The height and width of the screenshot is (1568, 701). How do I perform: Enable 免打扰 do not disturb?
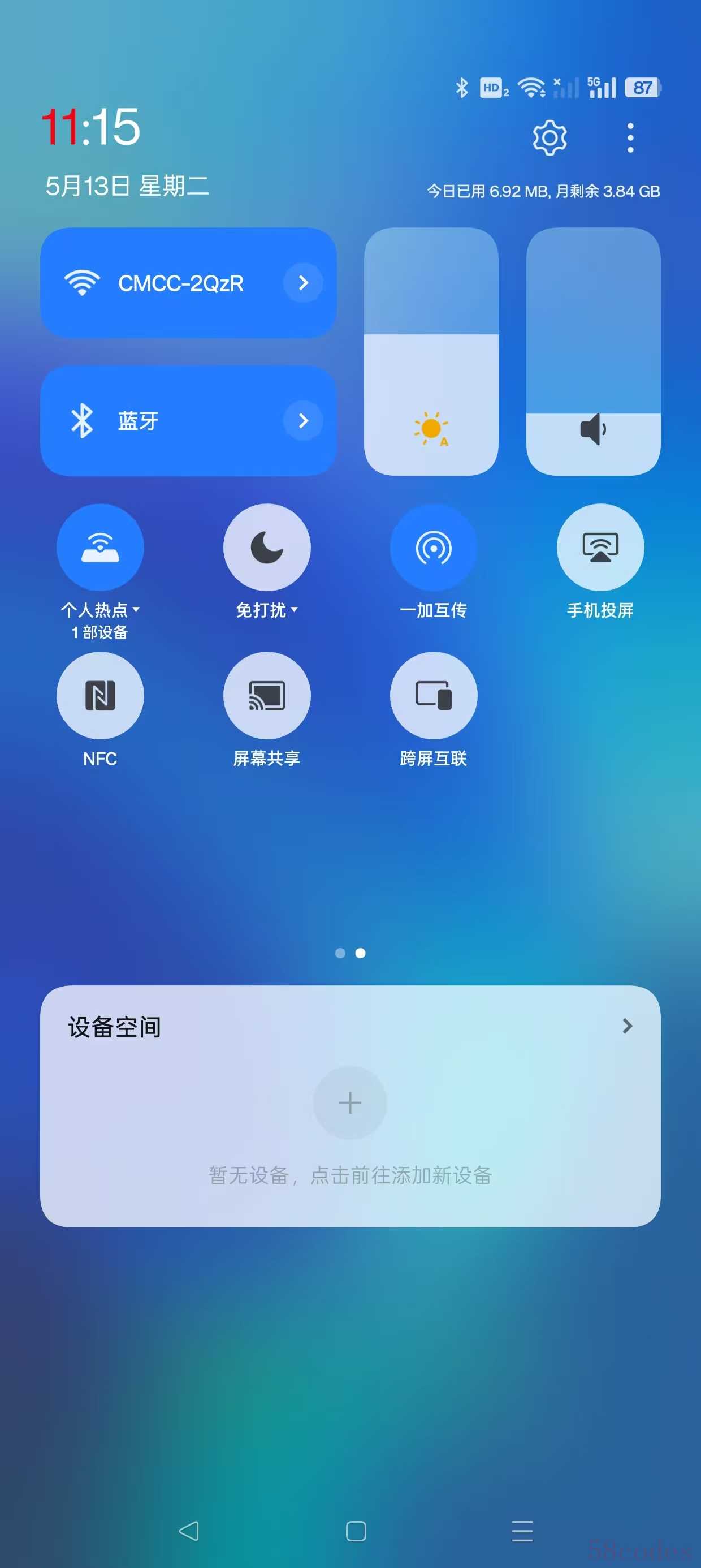coord(266,547)
